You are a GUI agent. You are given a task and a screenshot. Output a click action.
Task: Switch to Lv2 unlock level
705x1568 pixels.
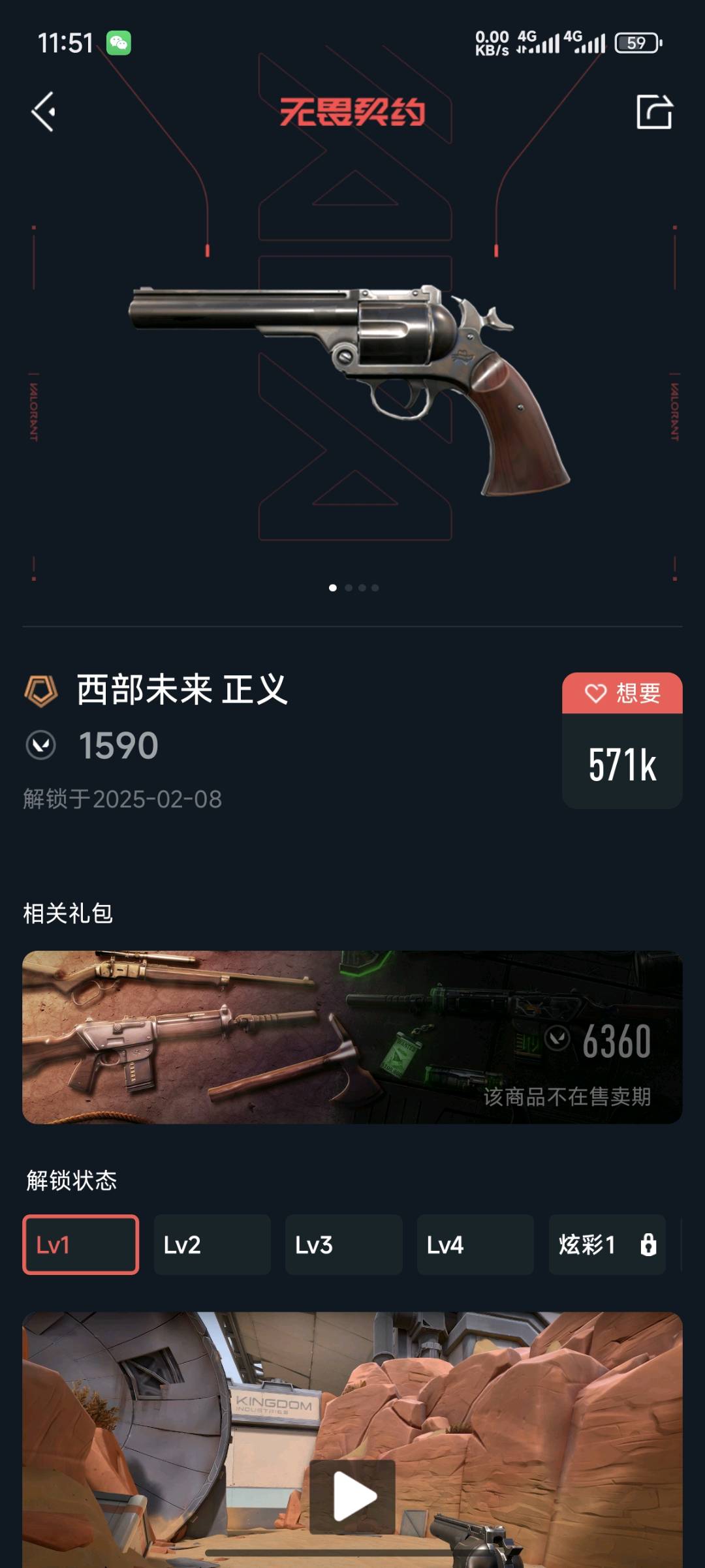click(x=212, y=1244)
